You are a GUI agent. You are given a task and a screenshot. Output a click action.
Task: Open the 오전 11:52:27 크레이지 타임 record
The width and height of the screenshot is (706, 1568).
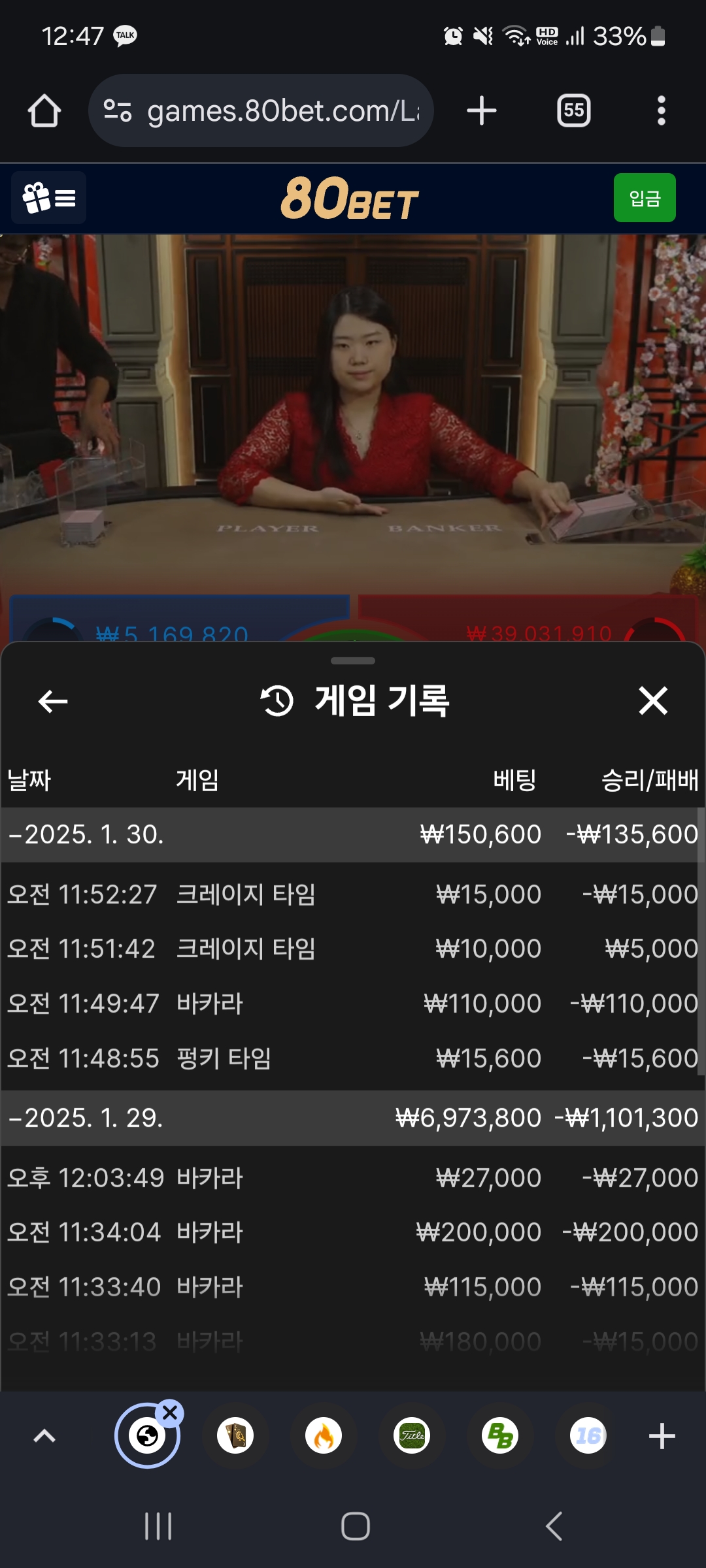click(353, 894)
